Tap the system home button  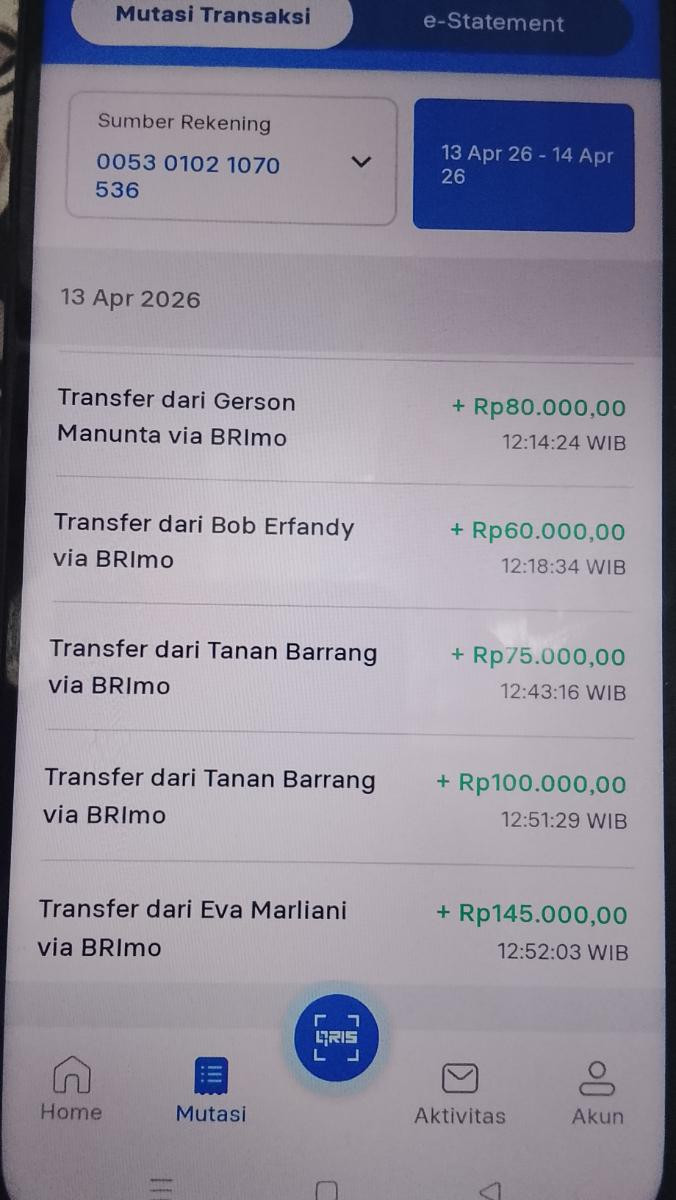(x=326, y=1190)
